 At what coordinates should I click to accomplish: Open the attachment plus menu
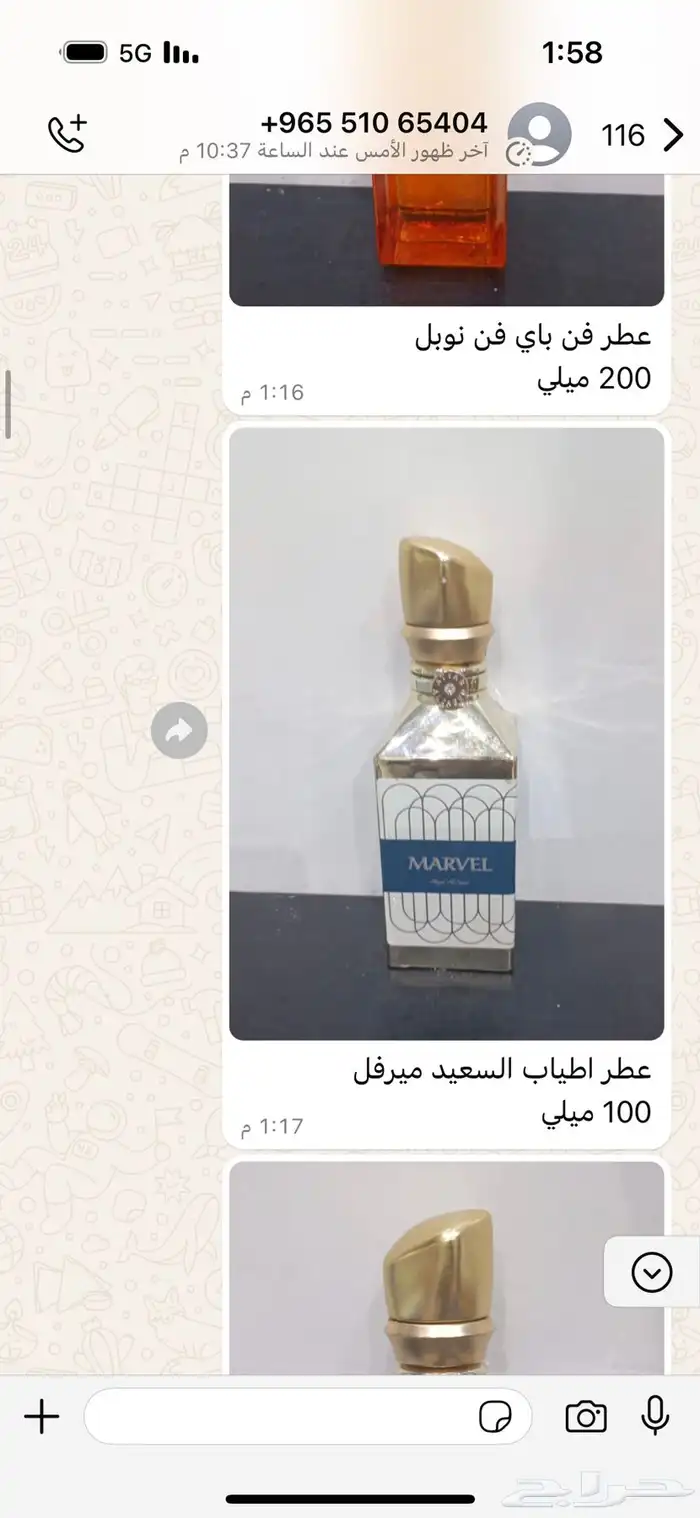click(x=41, y=1416)
